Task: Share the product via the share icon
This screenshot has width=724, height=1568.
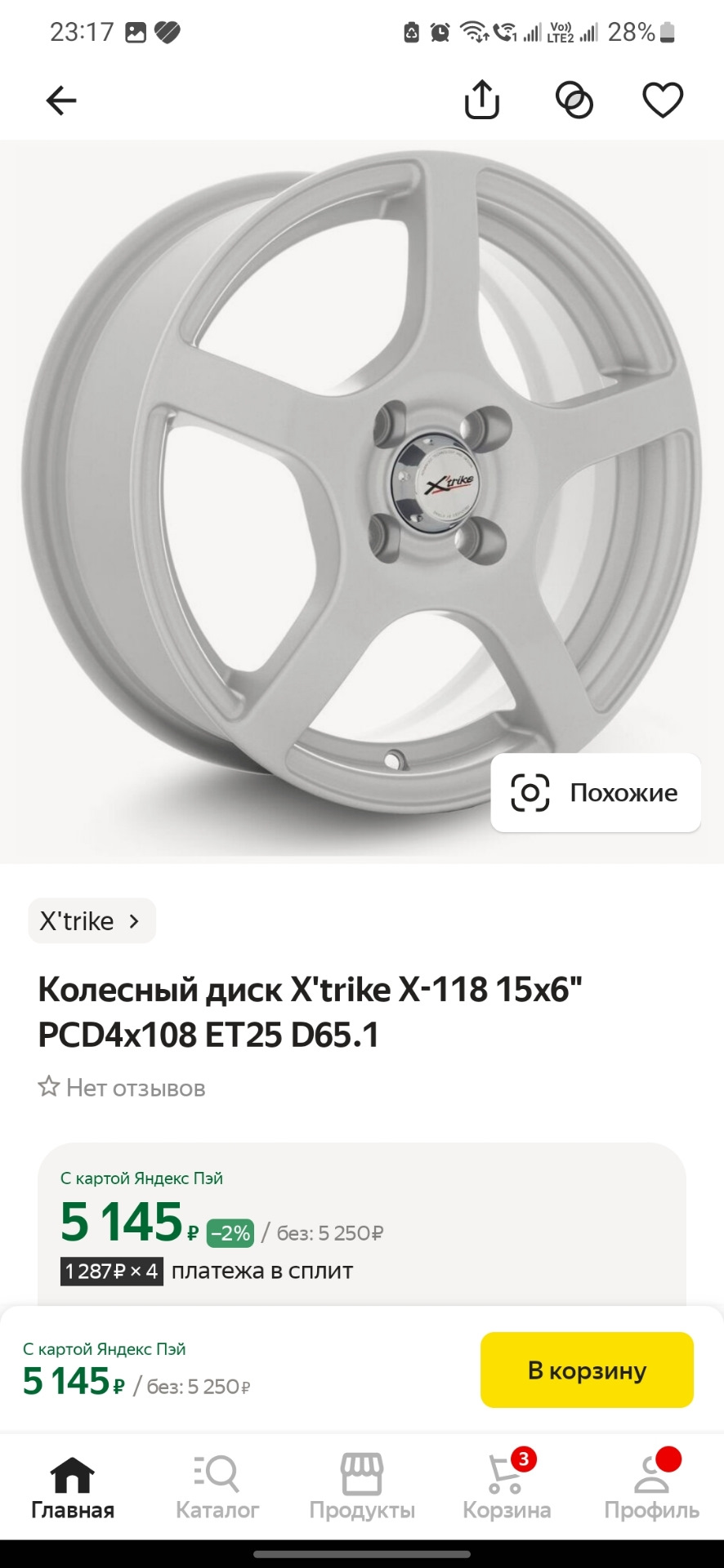Action: click(x=482, y=99)
